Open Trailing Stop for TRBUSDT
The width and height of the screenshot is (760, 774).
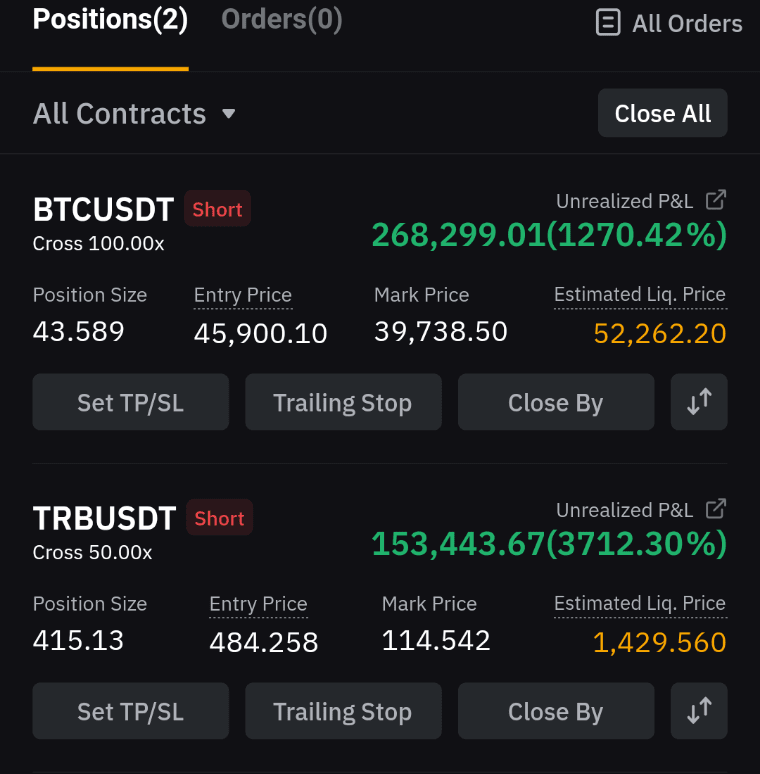[343, 711]
